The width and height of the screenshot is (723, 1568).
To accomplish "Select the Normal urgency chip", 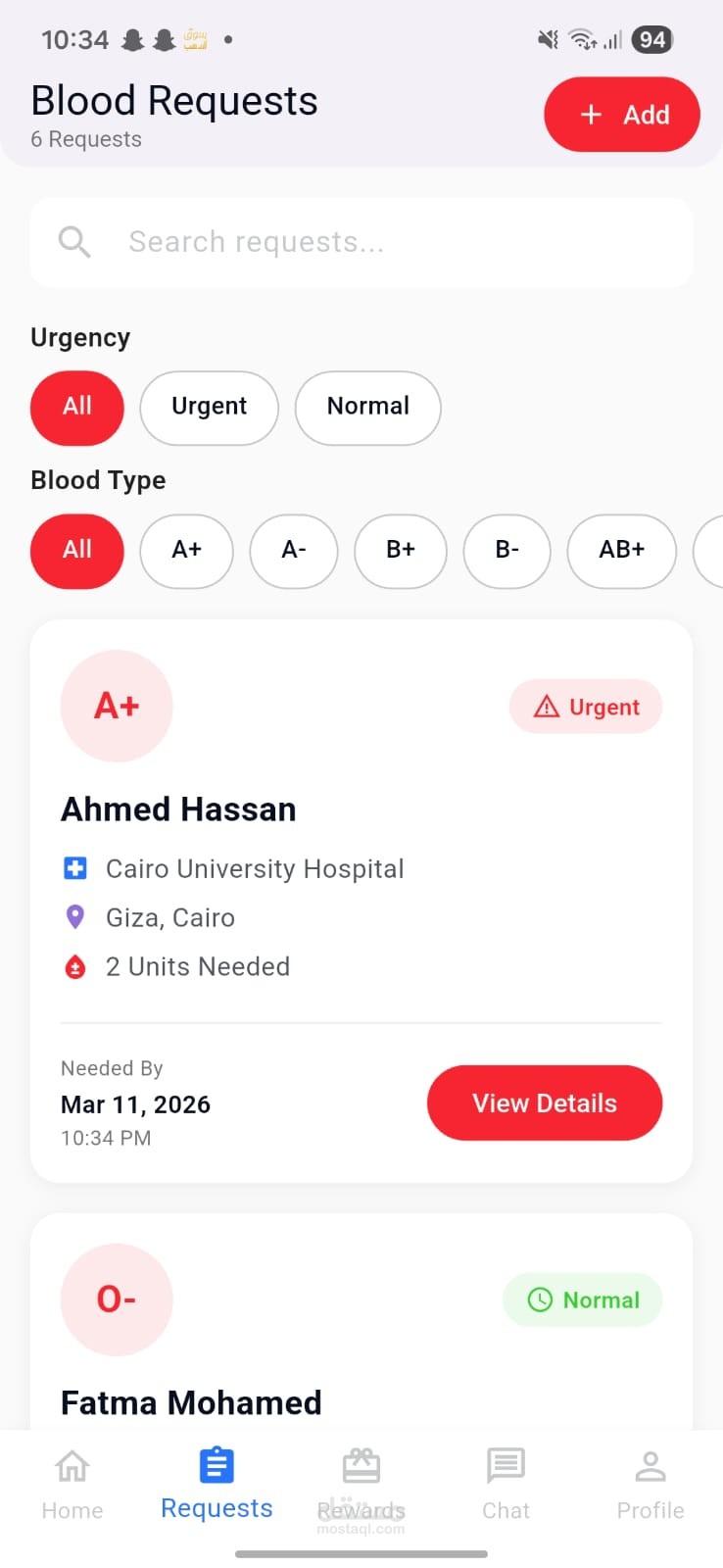I will tap(367, 407).
